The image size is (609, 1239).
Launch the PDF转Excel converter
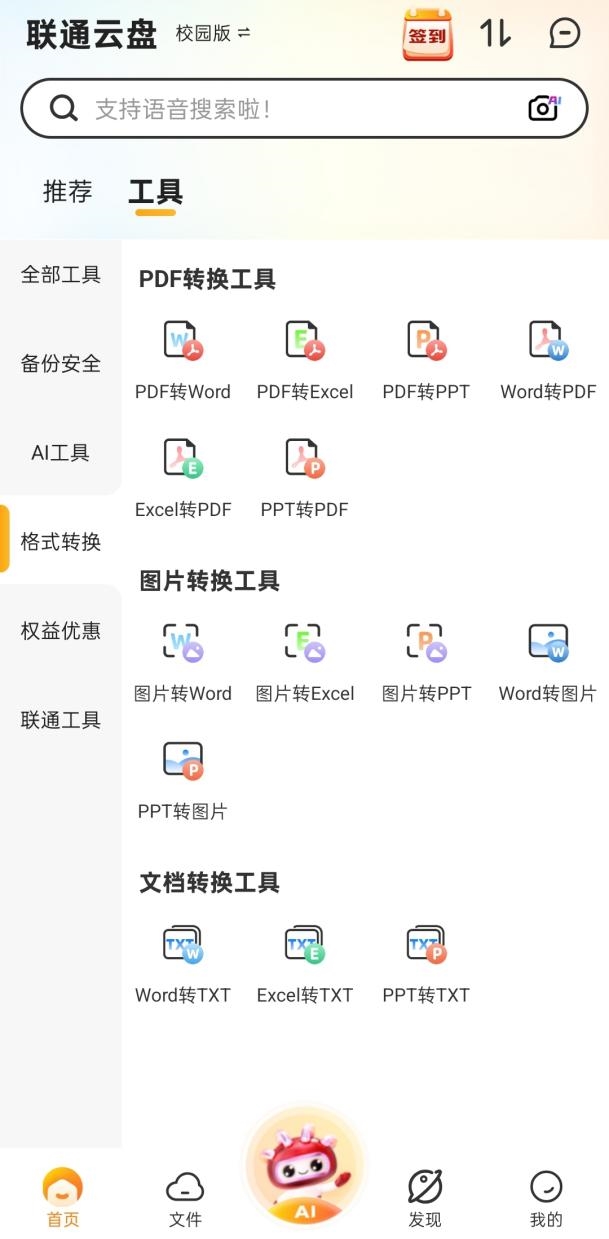(x=305, y=360)
